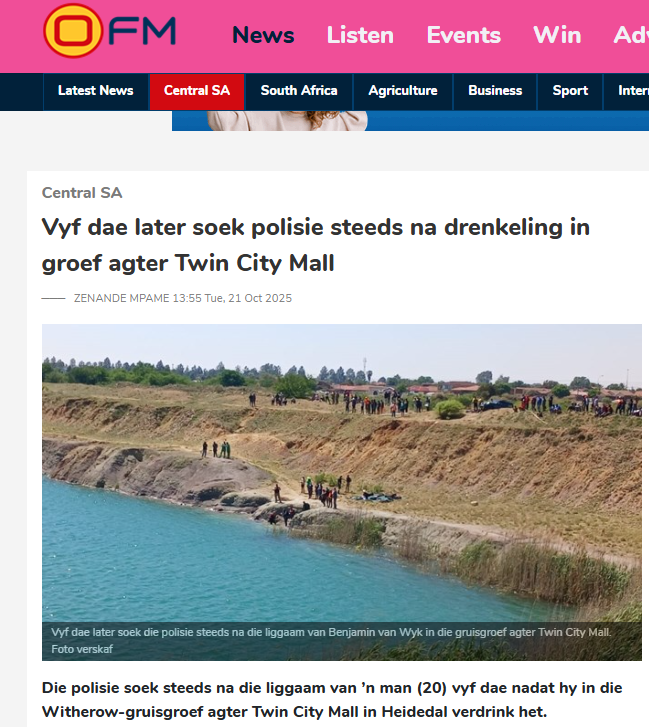The width and height of the screenshot is (649, 727).
Task: Open the Agriculture category
Action: (x=402, y=91)
